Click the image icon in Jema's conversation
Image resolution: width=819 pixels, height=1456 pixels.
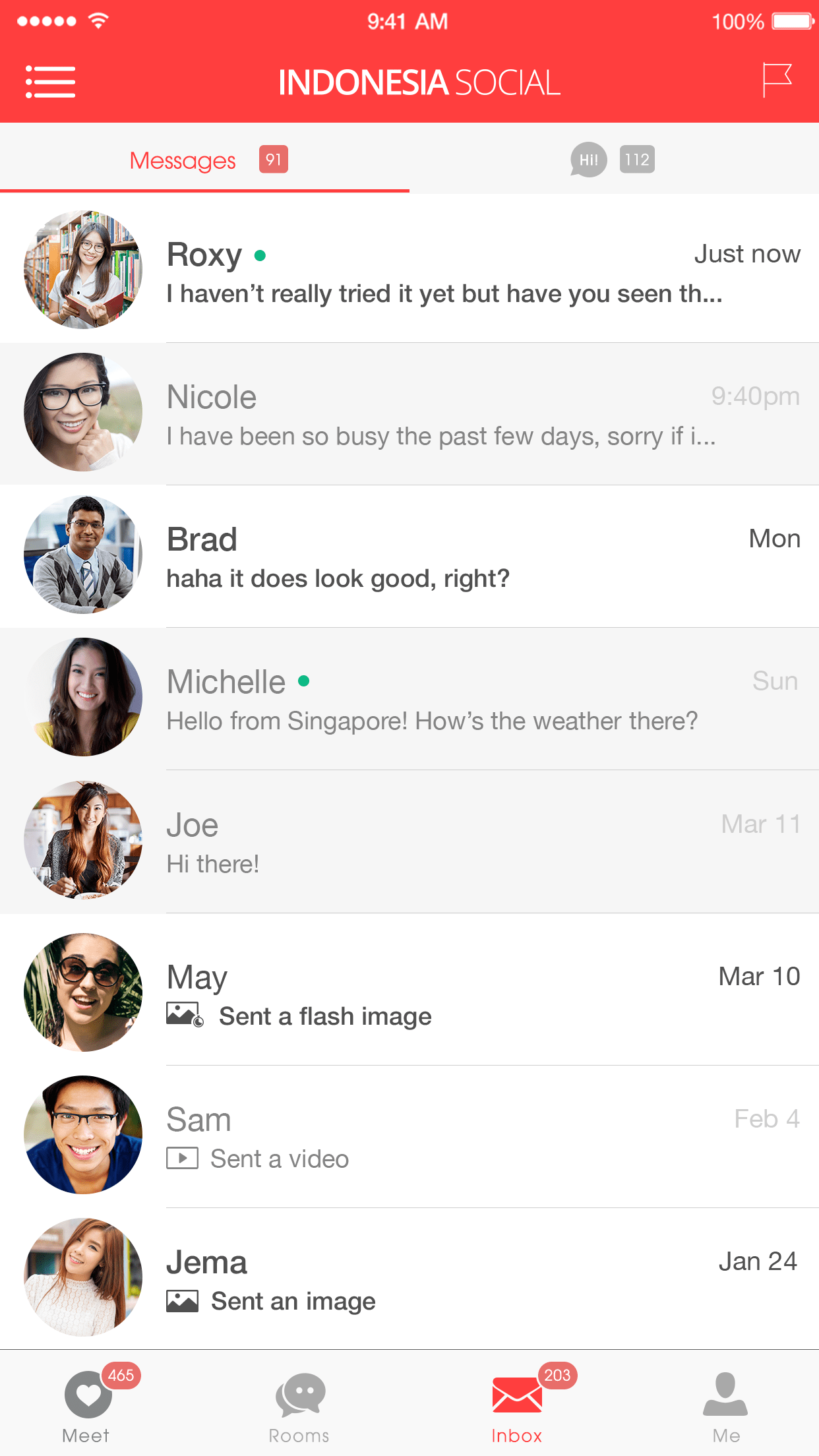tap(182, 1300)
